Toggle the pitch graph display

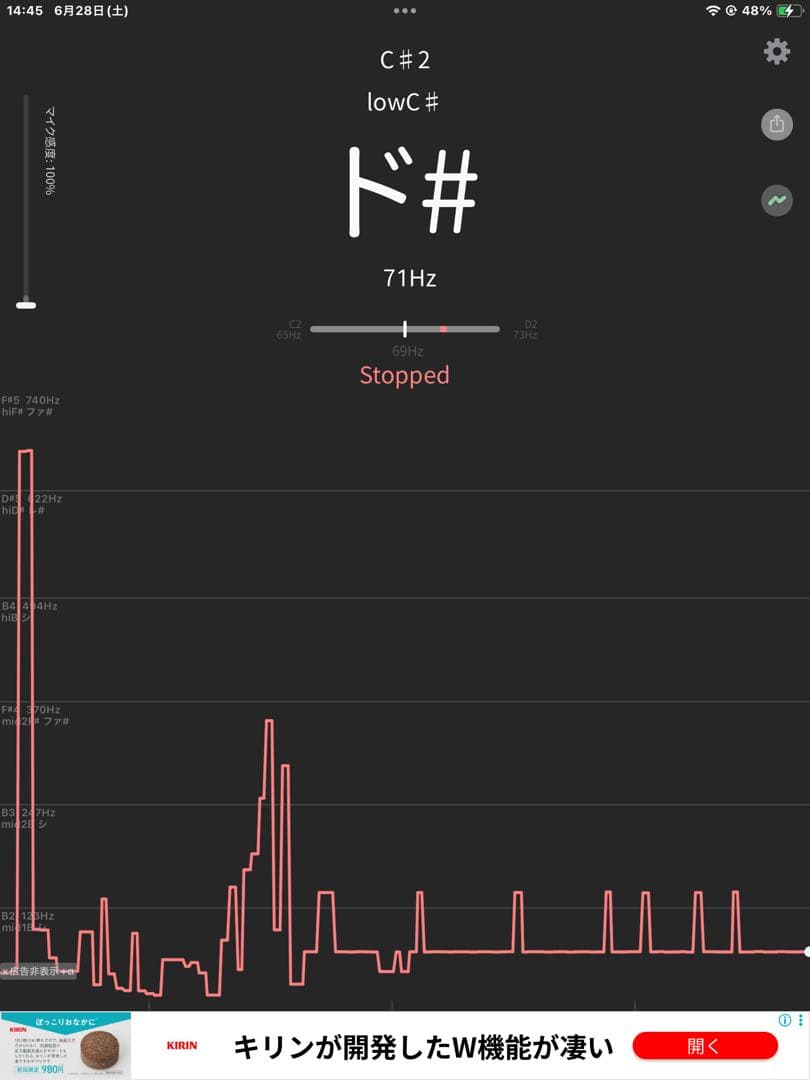click(777, 201)
